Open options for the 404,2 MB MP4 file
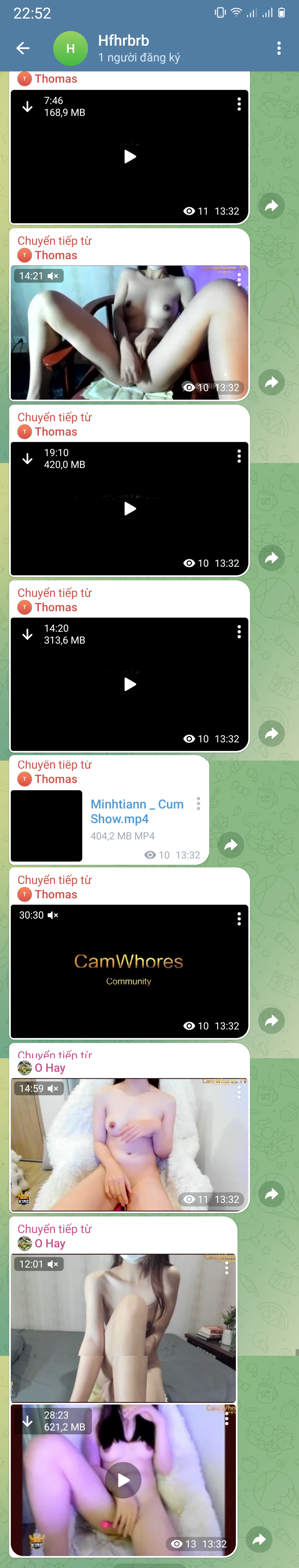This screenshot has height=1568, width=299. (x=198, y=803)
